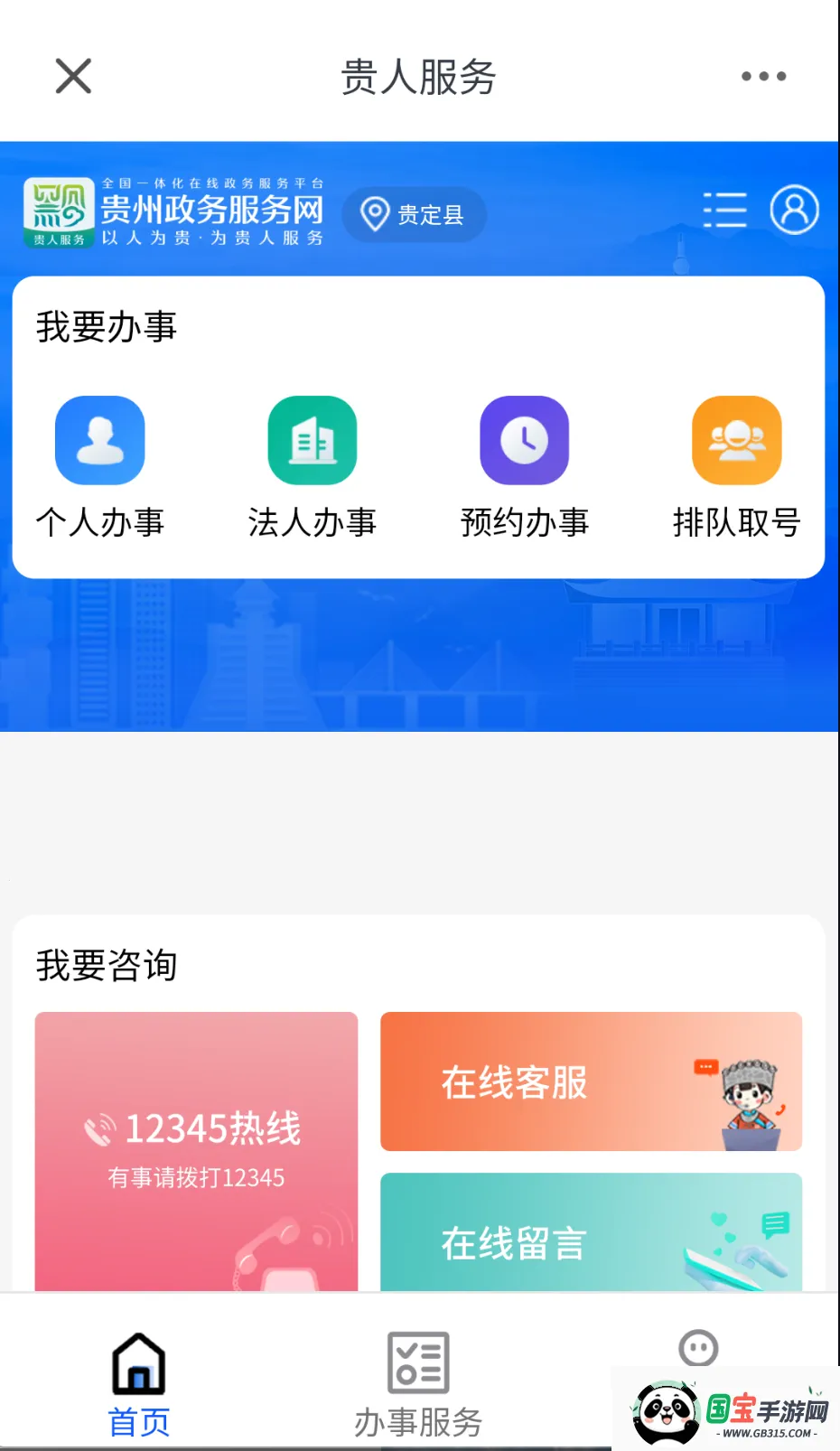
Task: Click the location pin icon before 贵定县
Action: click(375, 215)
